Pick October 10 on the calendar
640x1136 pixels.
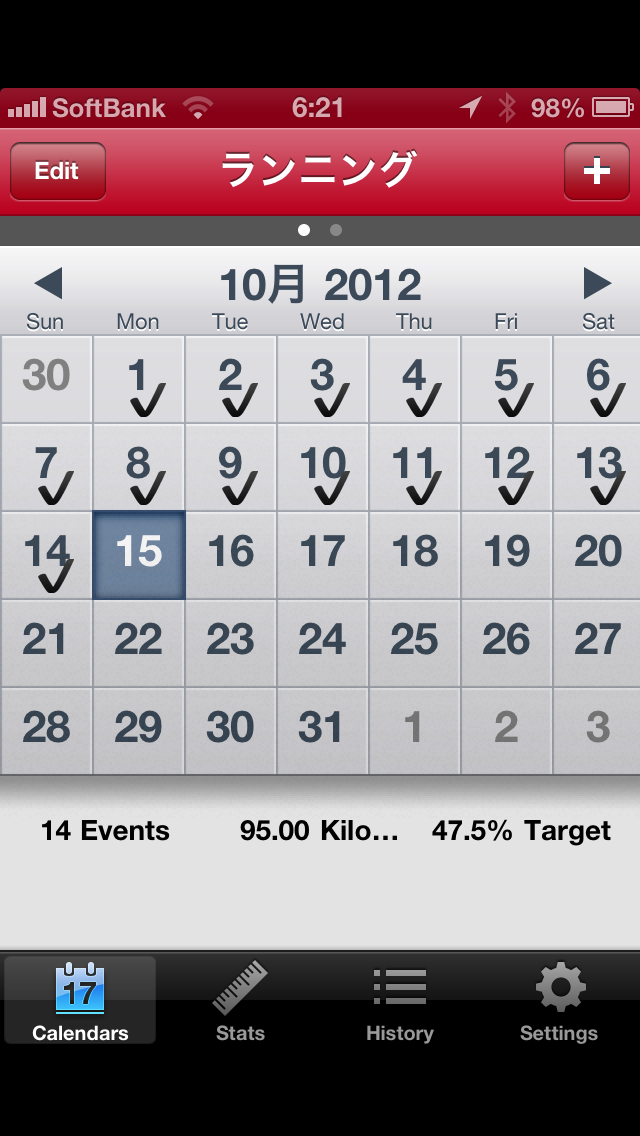pos(323,467)
